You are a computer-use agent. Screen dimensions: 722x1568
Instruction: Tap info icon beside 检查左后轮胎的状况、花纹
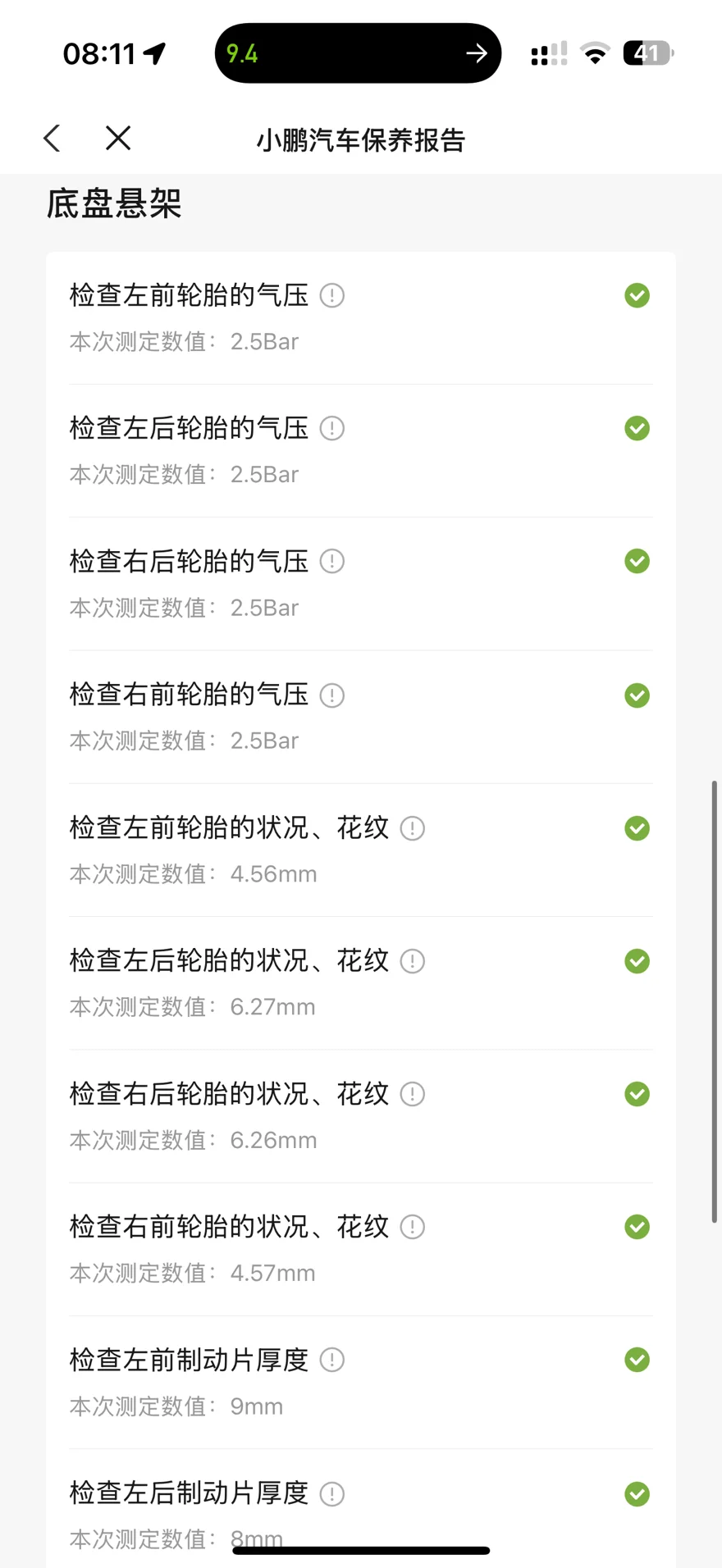click(413, 961)
